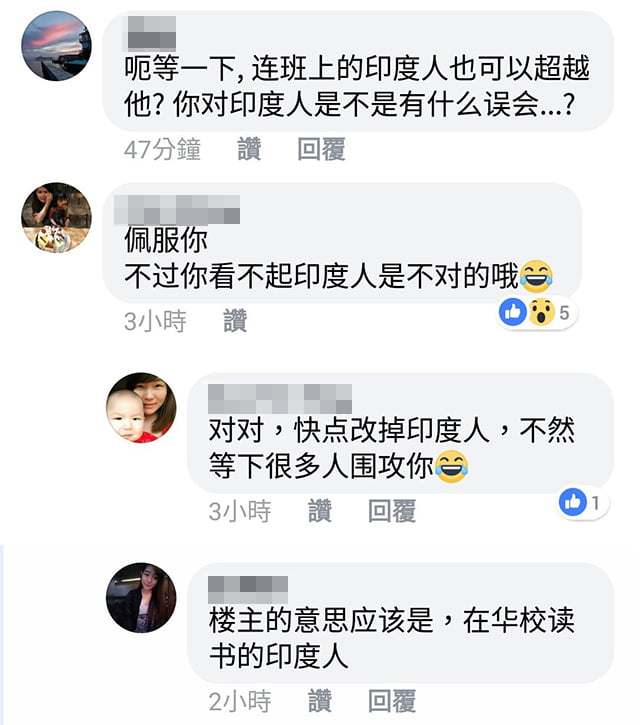Open the avatar of the 楼主的意思 commenter
The width and height of the screenshot is (640, 725).
(x=141, y=597)
